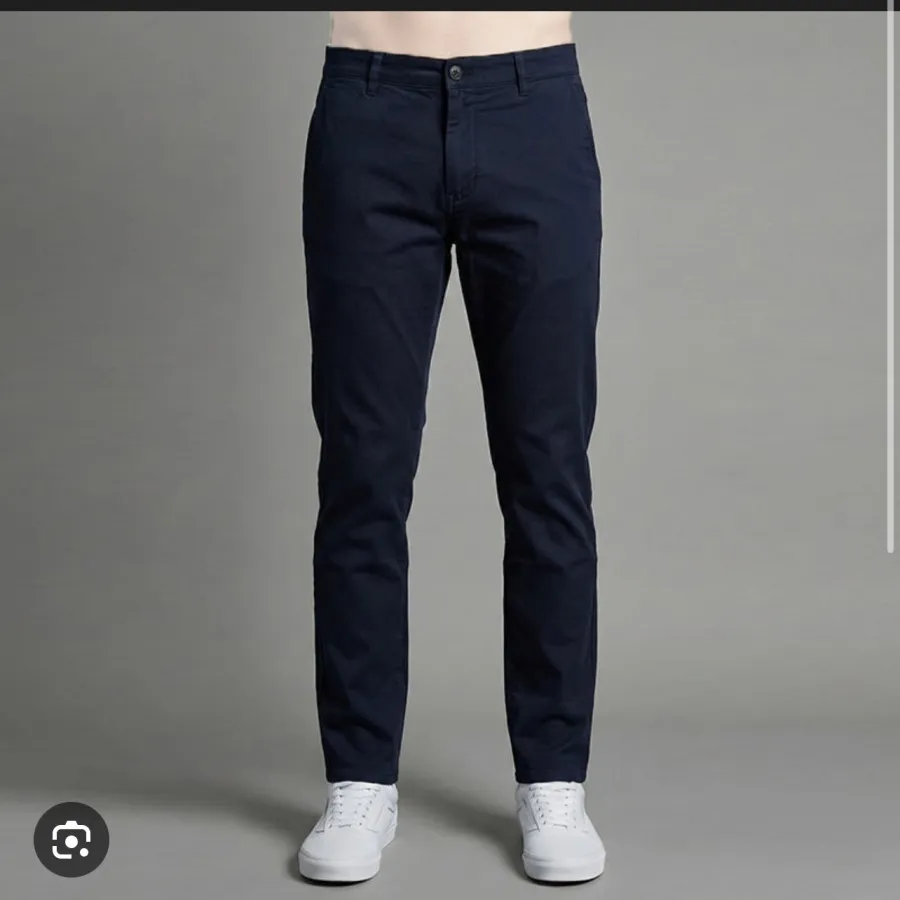Image resolution: width=900 pixels, height=900 pixels.
Task: Search this image with Google Lens
Action: point(71,839)
